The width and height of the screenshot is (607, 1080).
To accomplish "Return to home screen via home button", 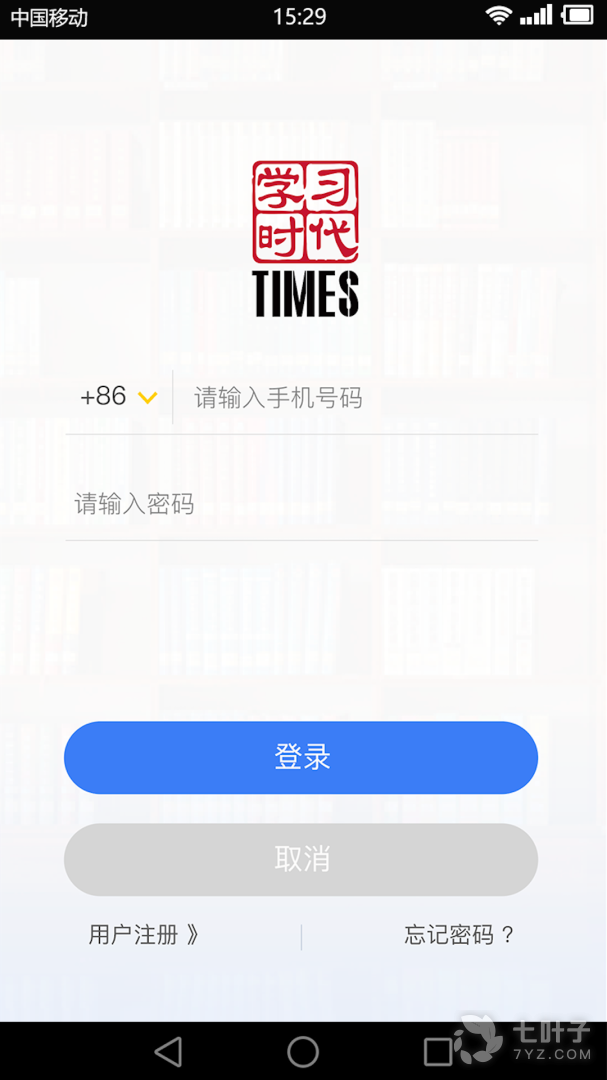I will coord(303,1051).
